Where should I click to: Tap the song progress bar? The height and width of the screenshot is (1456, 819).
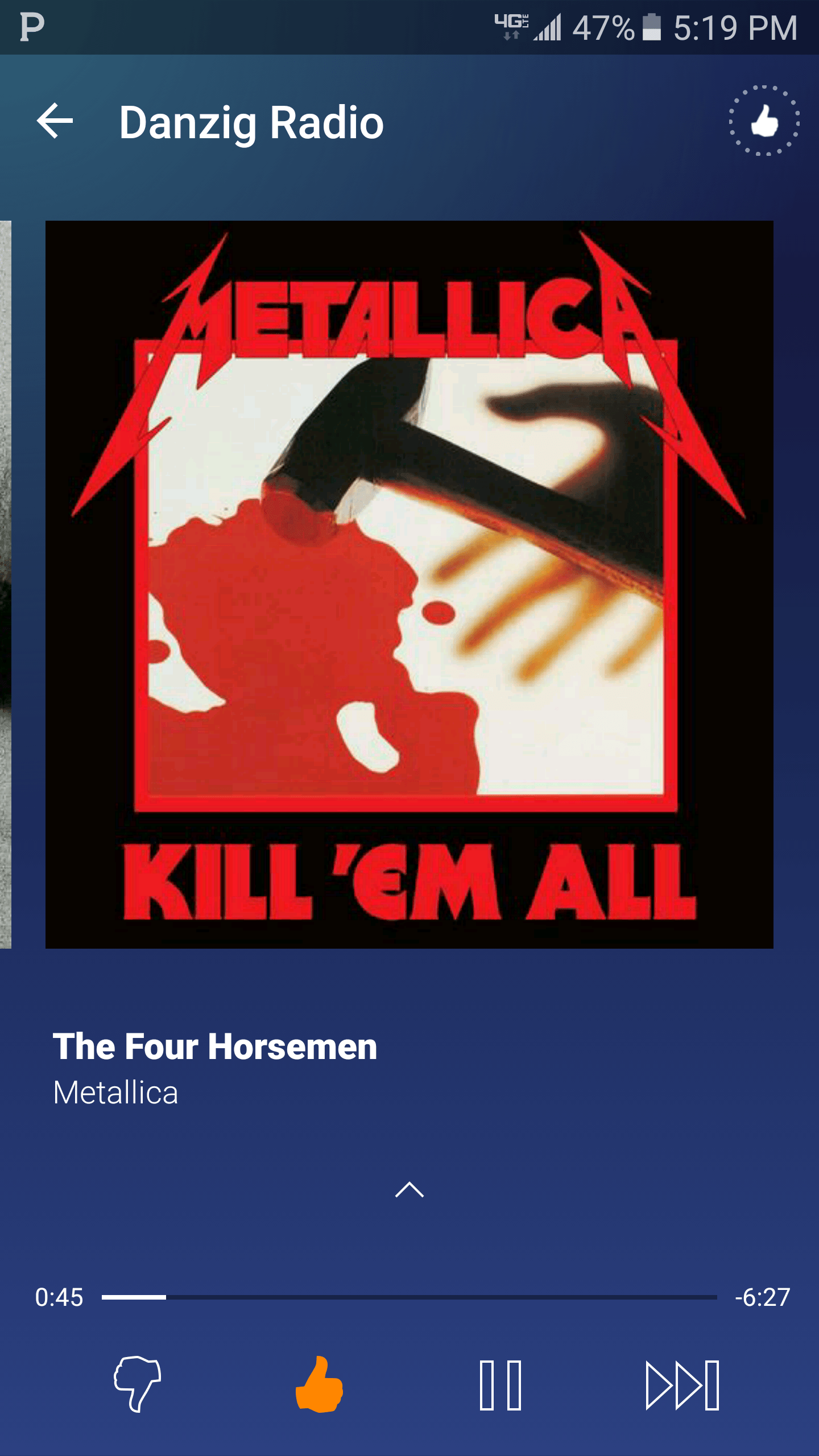(409, 1297)
